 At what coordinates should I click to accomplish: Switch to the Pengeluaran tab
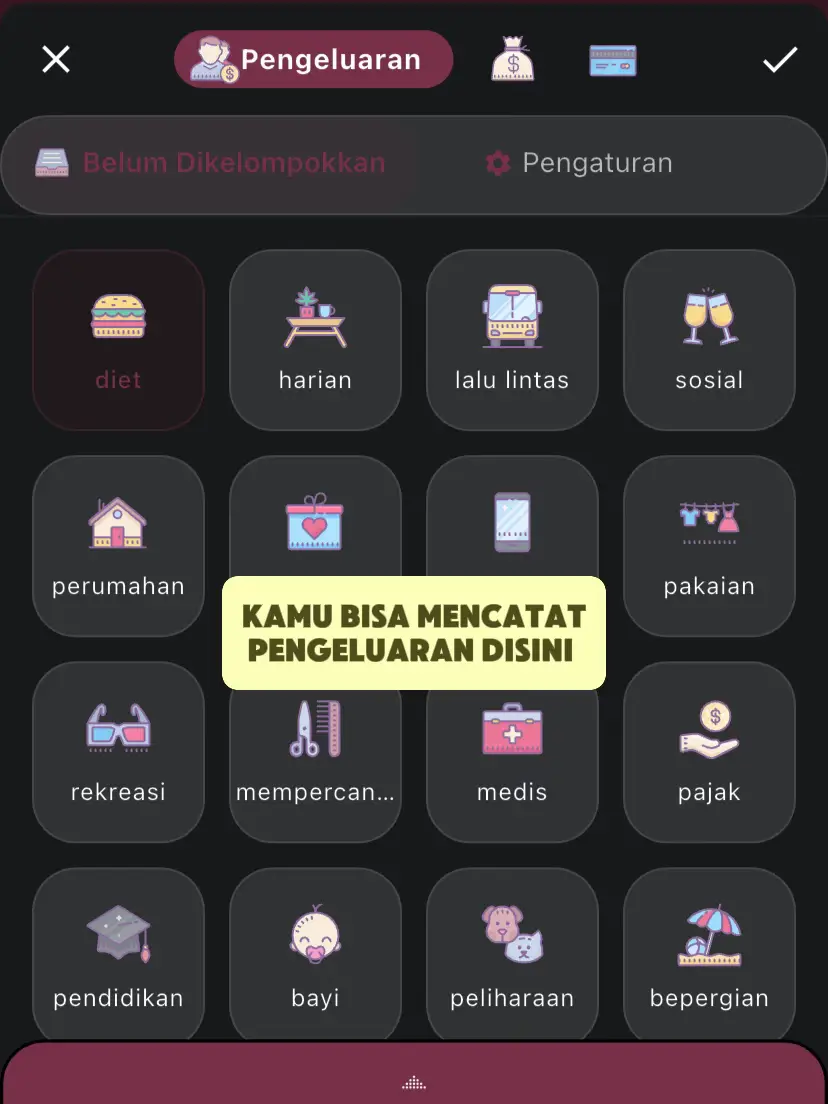[313, 60]
